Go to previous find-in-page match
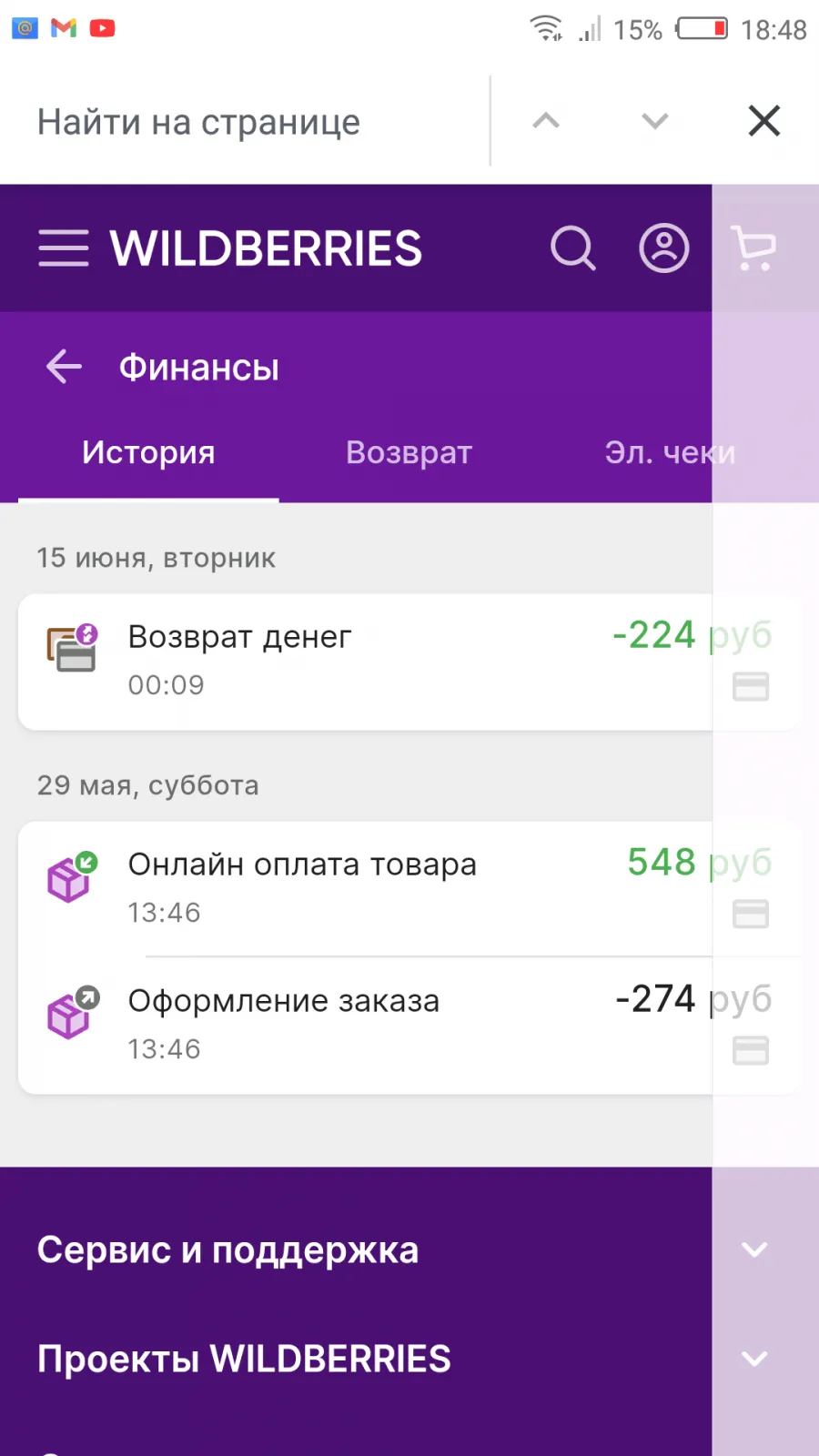 [546, 121]
